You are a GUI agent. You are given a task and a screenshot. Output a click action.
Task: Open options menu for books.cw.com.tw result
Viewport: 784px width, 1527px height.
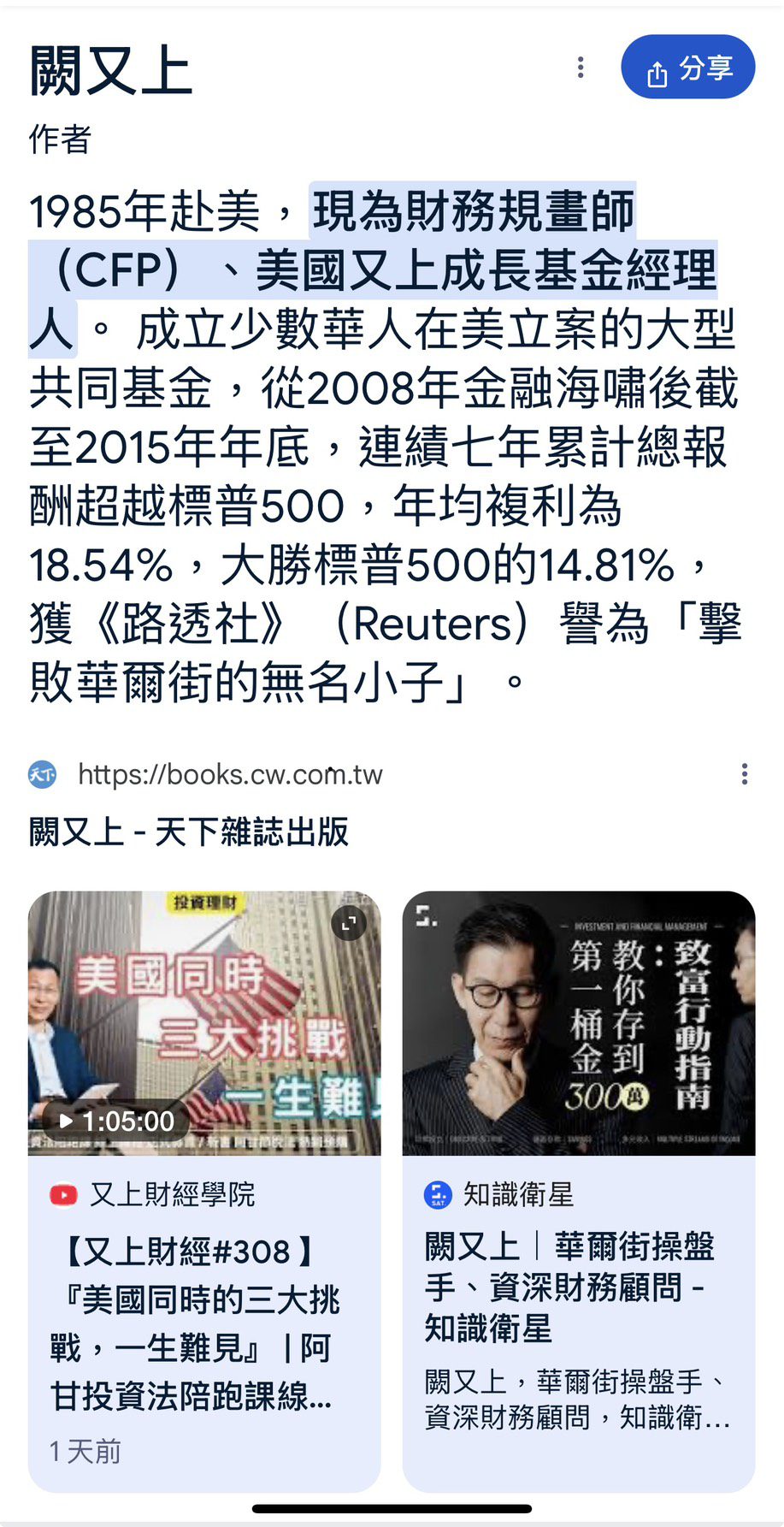(x=745, y=774)
